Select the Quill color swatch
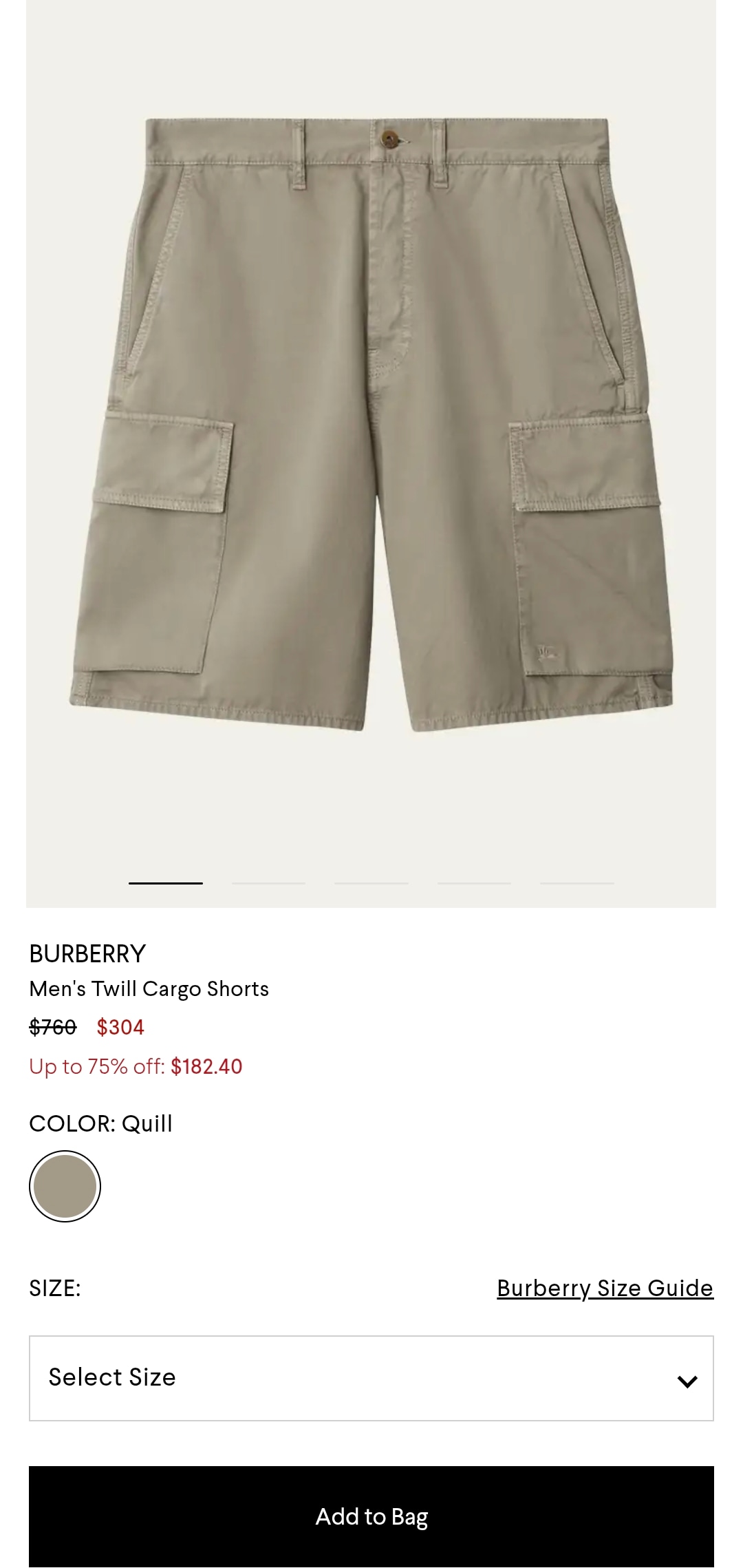This screenshot has width=743, height=1568. click(x=65, y=1186)
